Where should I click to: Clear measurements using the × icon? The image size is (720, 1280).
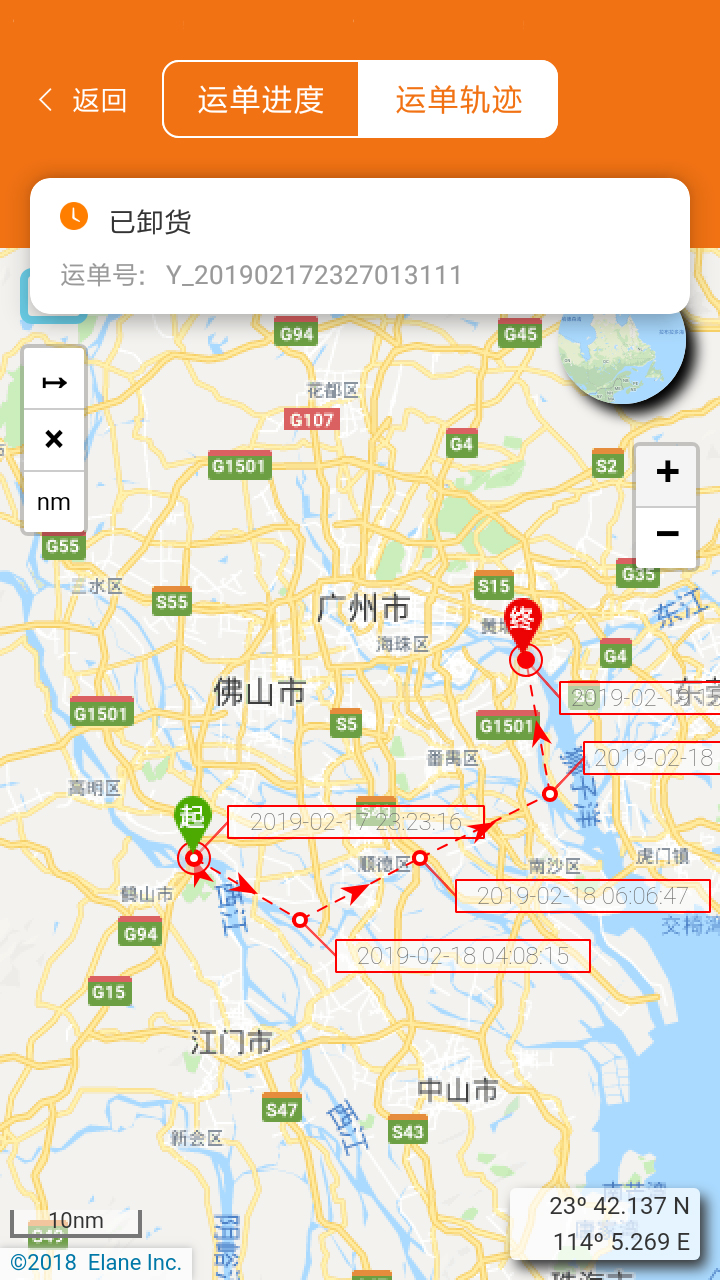53,439
